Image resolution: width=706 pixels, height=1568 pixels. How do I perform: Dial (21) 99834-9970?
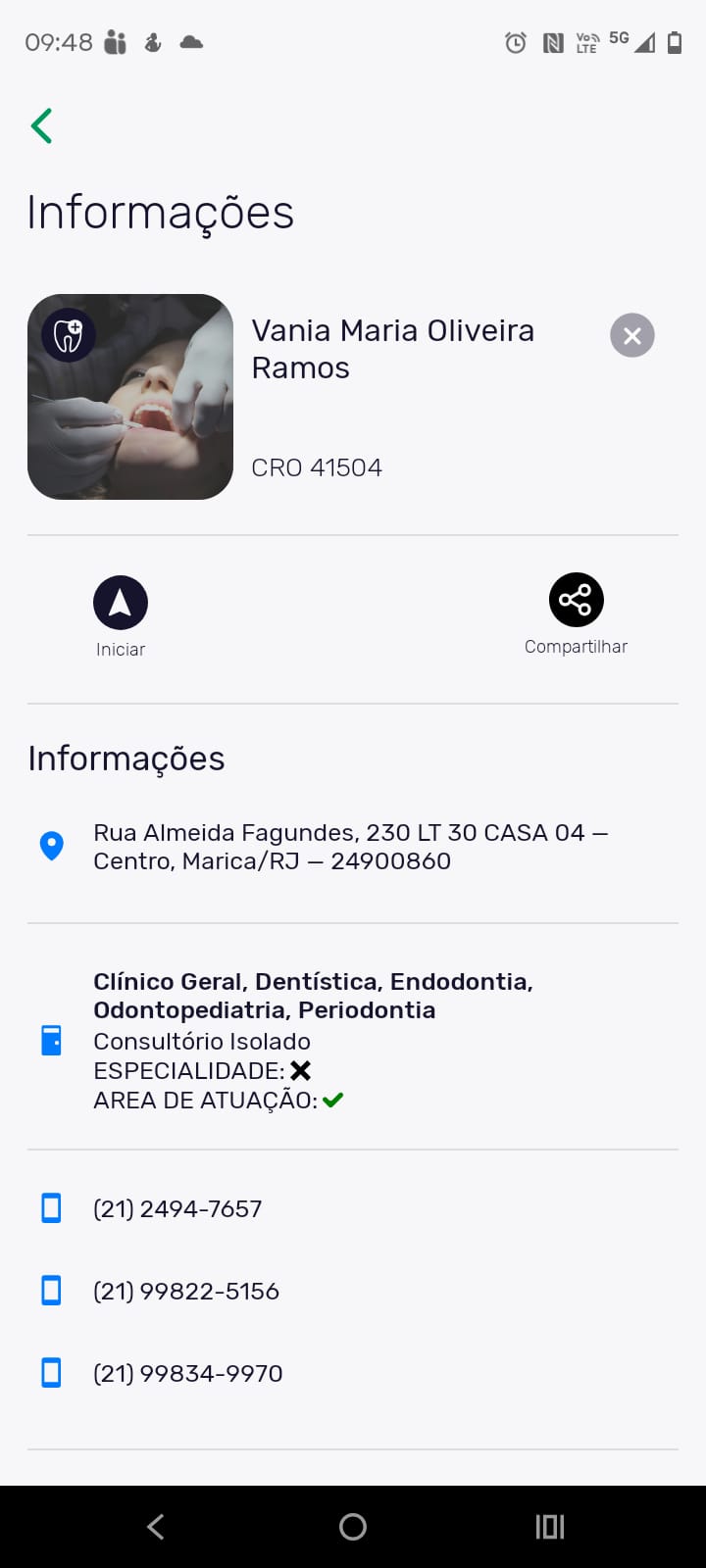pyautogui.click(x=187, y=1373)
